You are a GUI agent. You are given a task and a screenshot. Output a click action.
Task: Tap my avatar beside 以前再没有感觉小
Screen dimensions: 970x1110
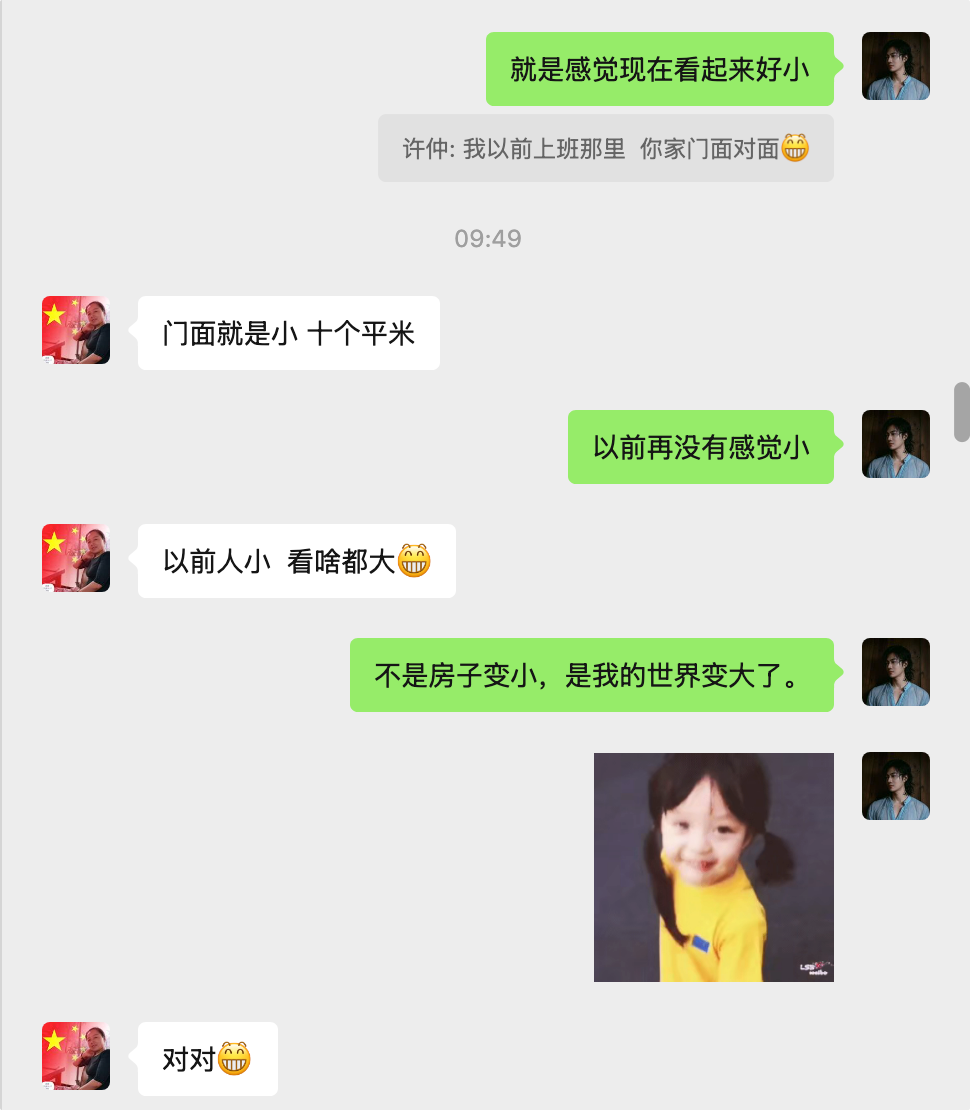click(x=896, y=444)
